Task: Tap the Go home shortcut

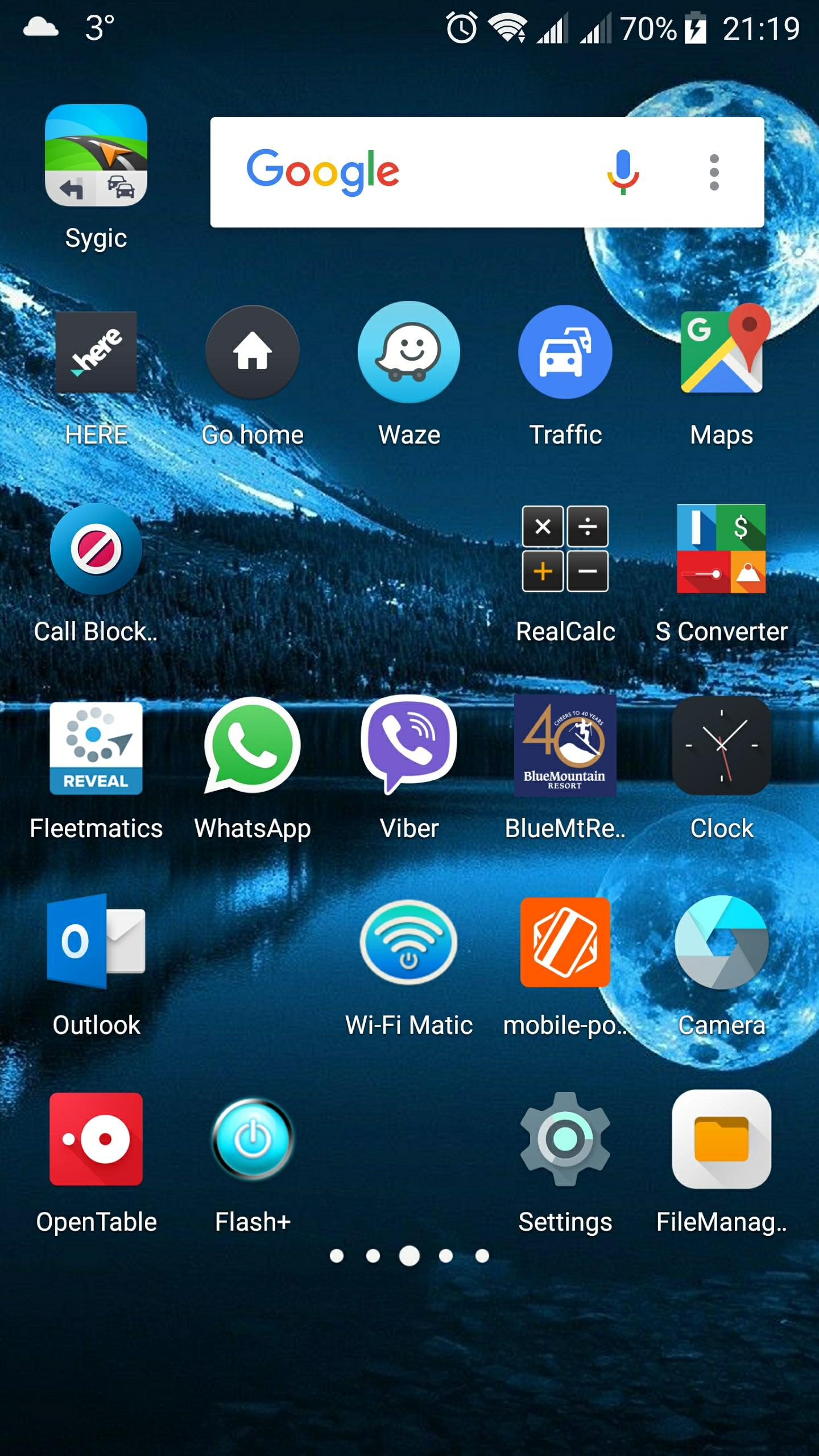Action: pos(252,352)
